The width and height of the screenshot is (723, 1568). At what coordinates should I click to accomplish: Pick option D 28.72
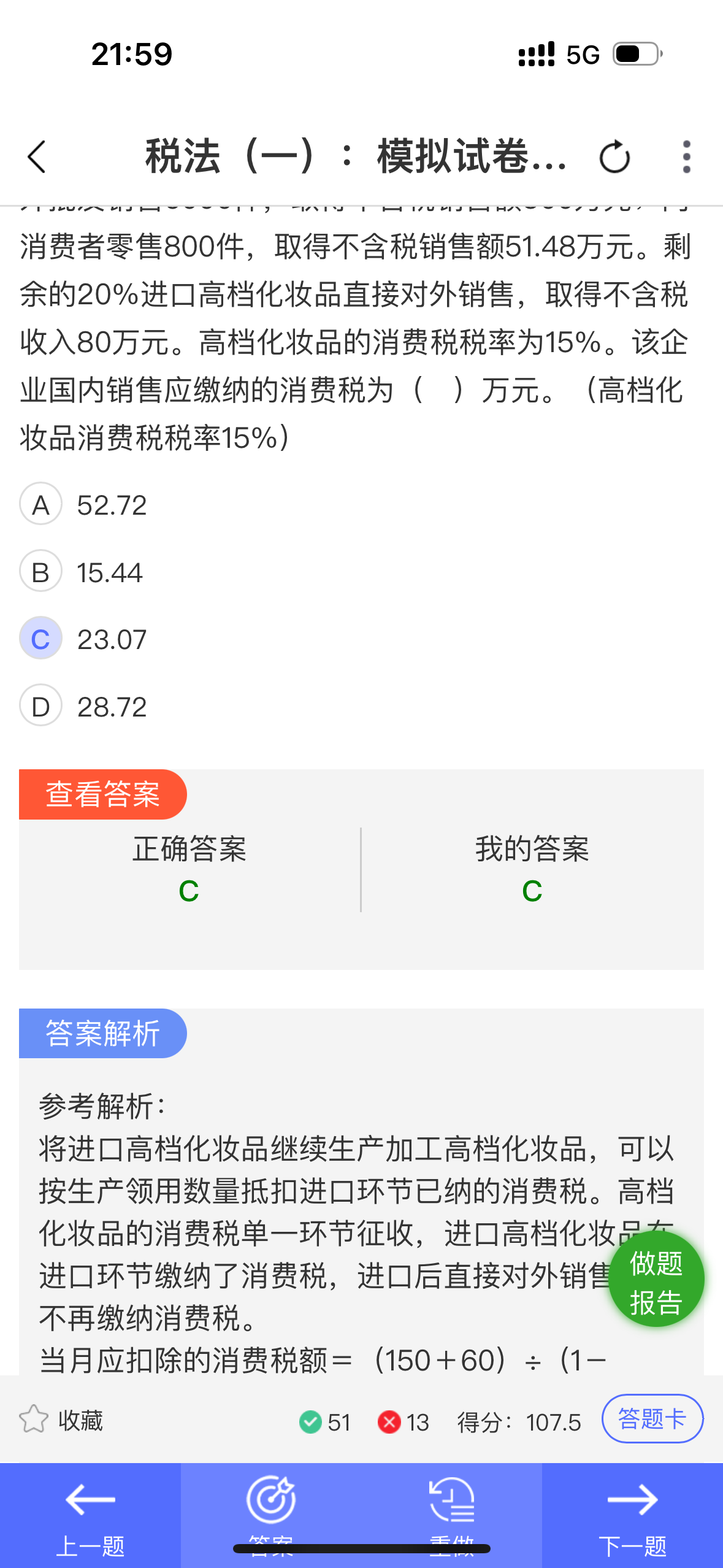click(x=83, y=705)
